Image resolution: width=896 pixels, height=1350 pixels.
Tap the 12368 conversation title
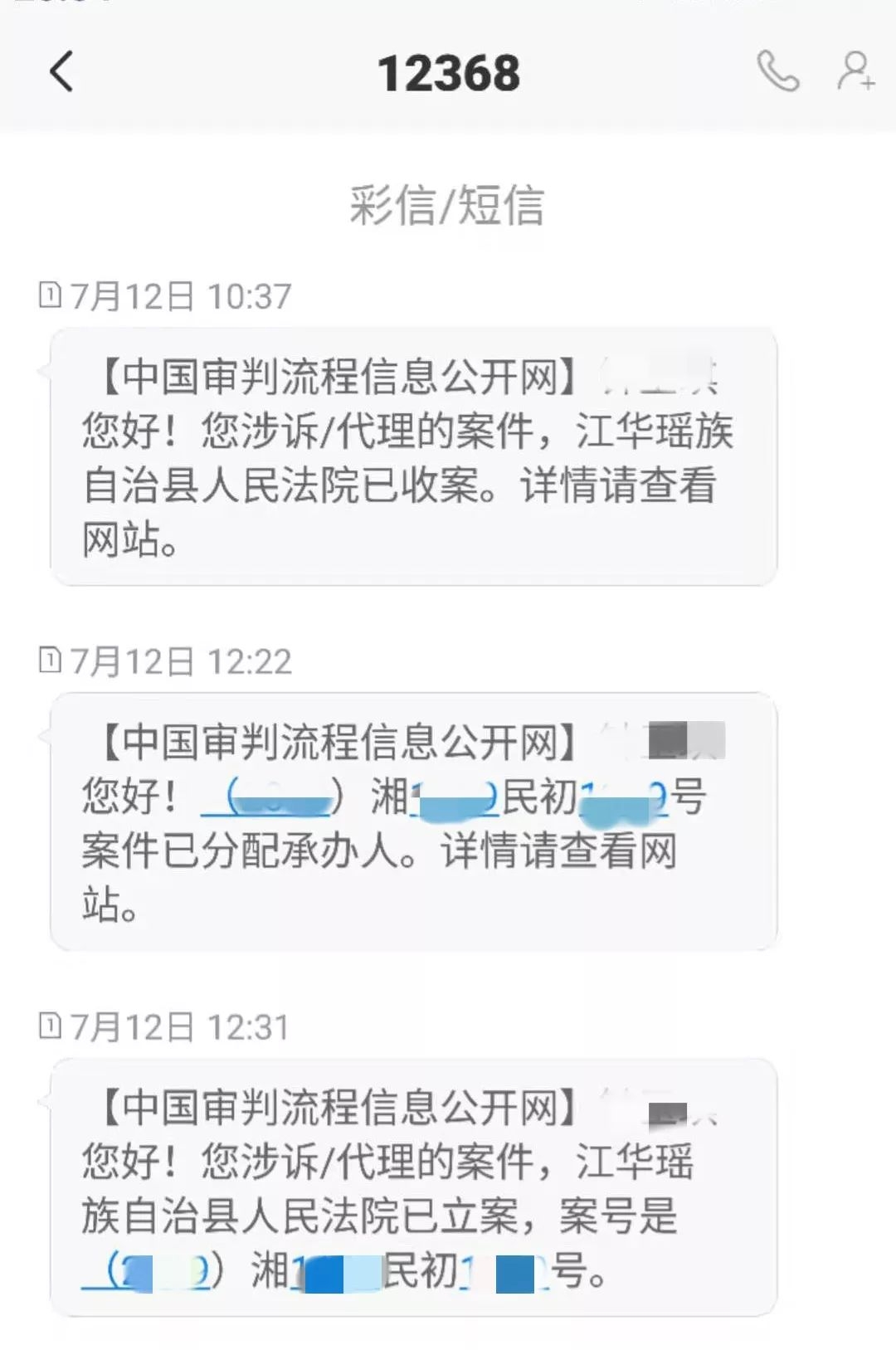coord(448,74)
